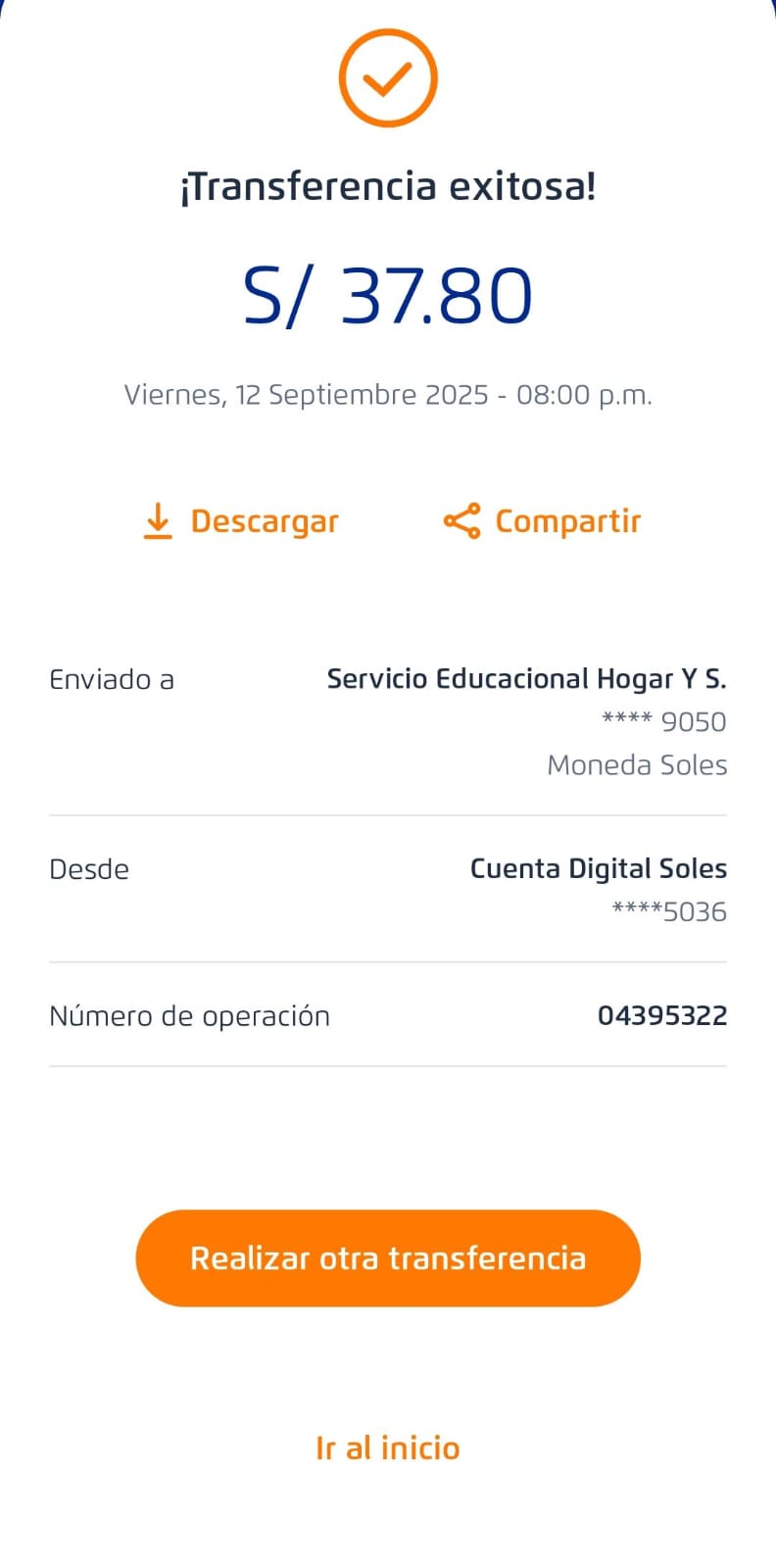Tap Realizar otra transferencia button

(x=388, y=1258)
